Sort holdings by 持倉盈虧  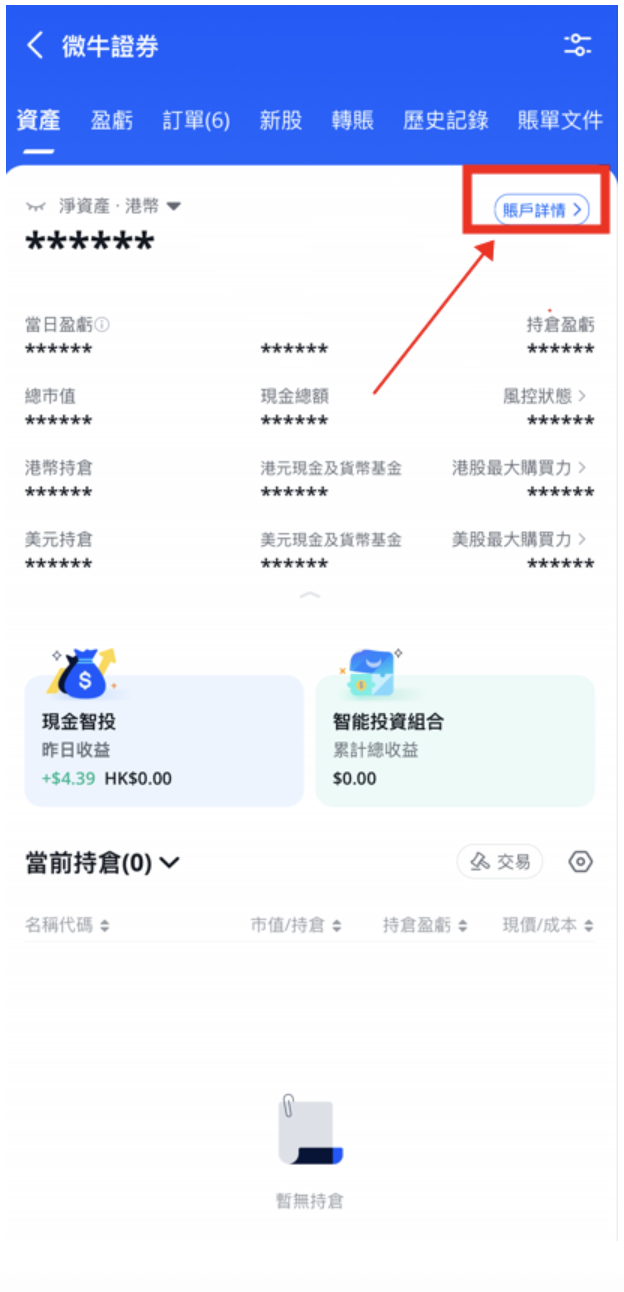pos(425,926)
